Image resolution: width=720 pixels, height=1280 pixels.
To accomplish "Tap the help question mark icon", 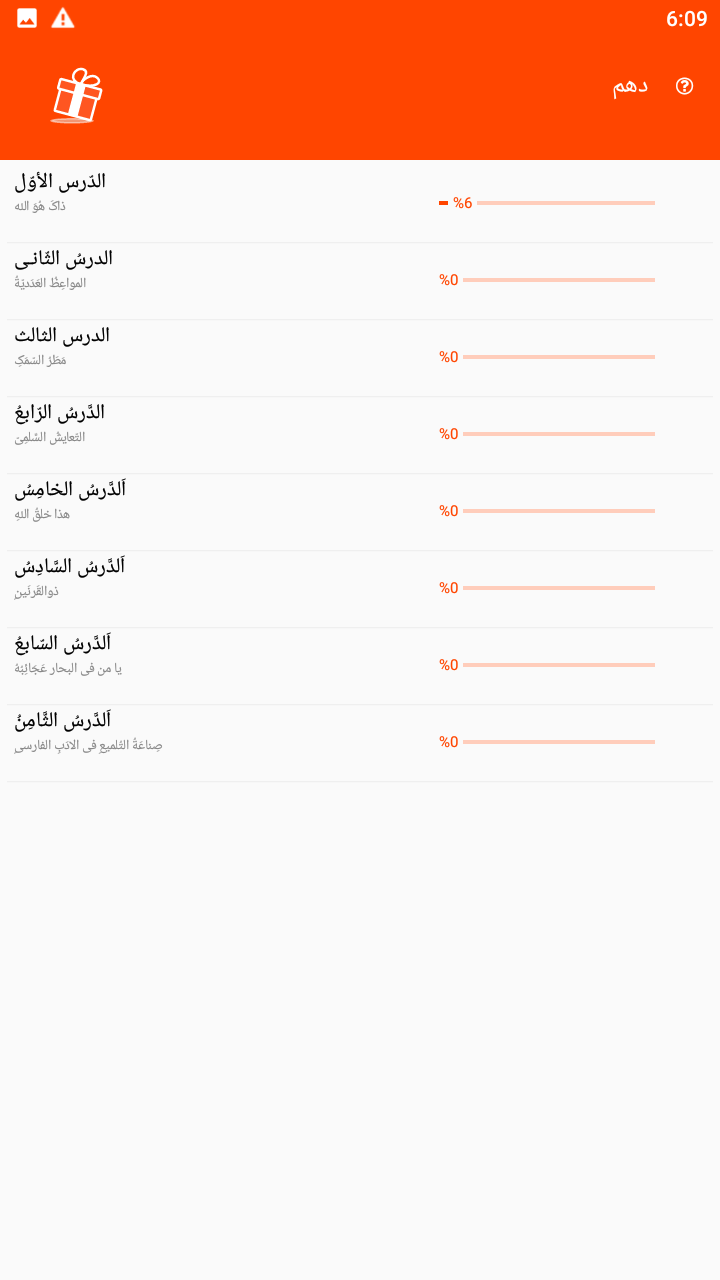I will coord(685,86).
